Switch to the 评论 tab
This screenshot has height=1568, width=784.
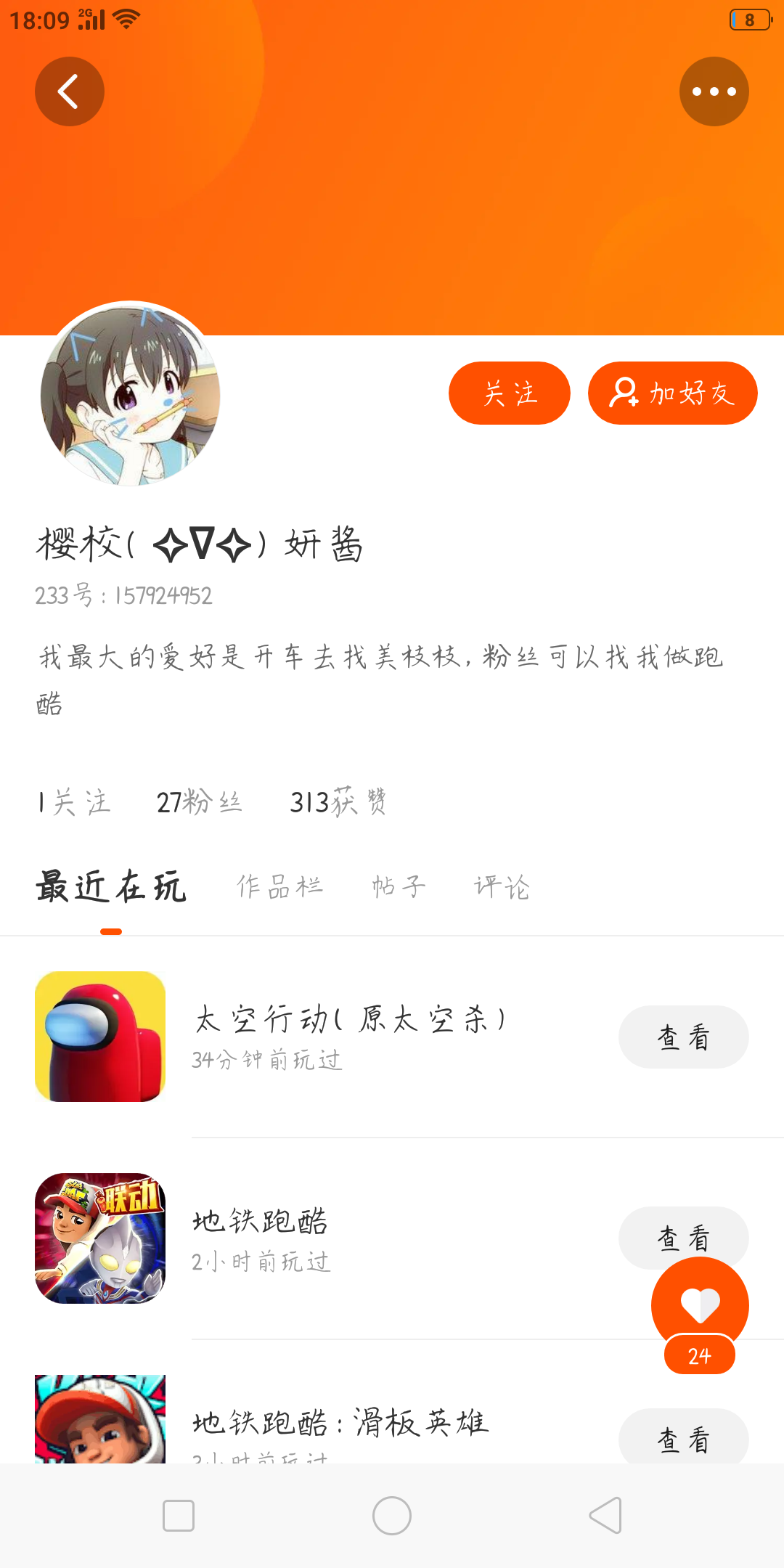[x=502, y=886]
